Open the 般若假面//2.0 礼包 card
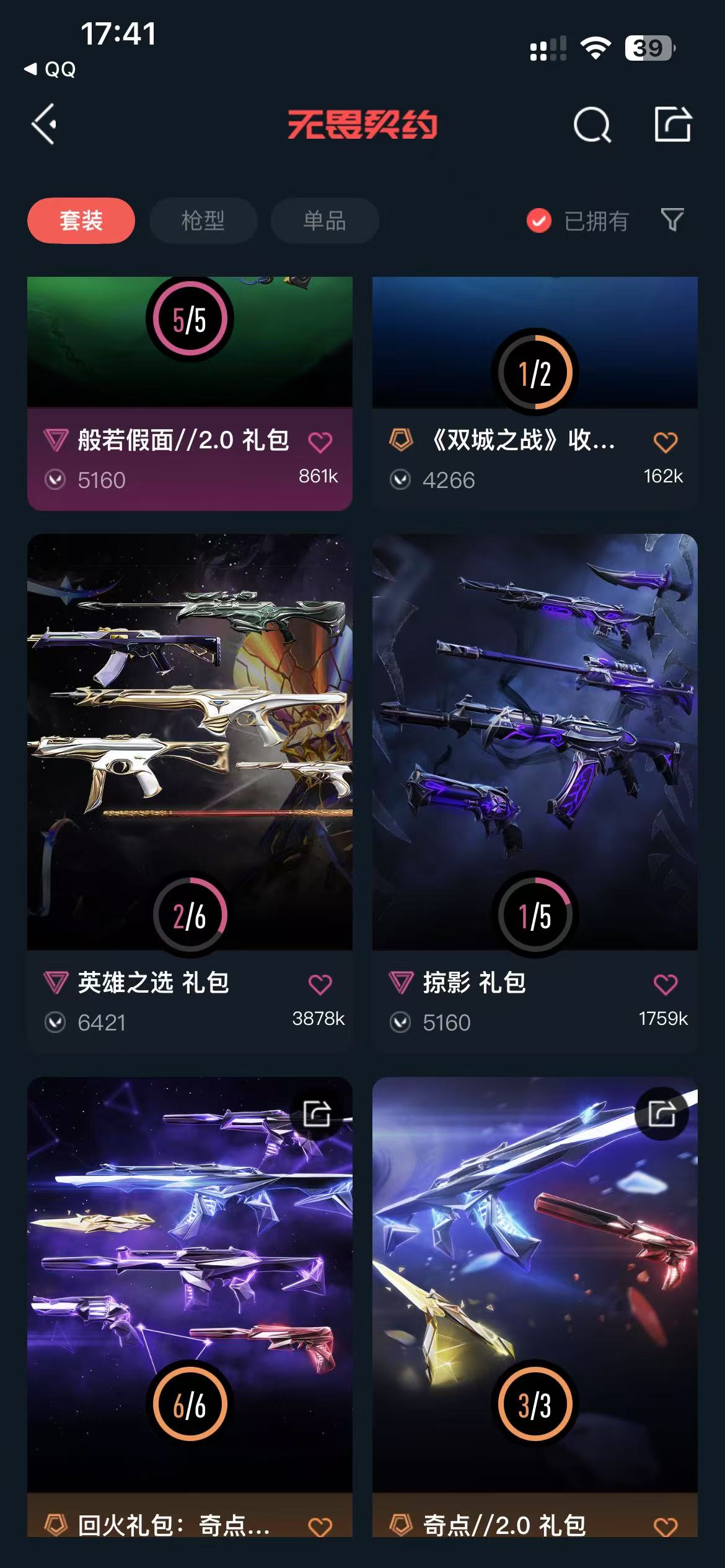The image size is (725, 1568). coord(182,440)
